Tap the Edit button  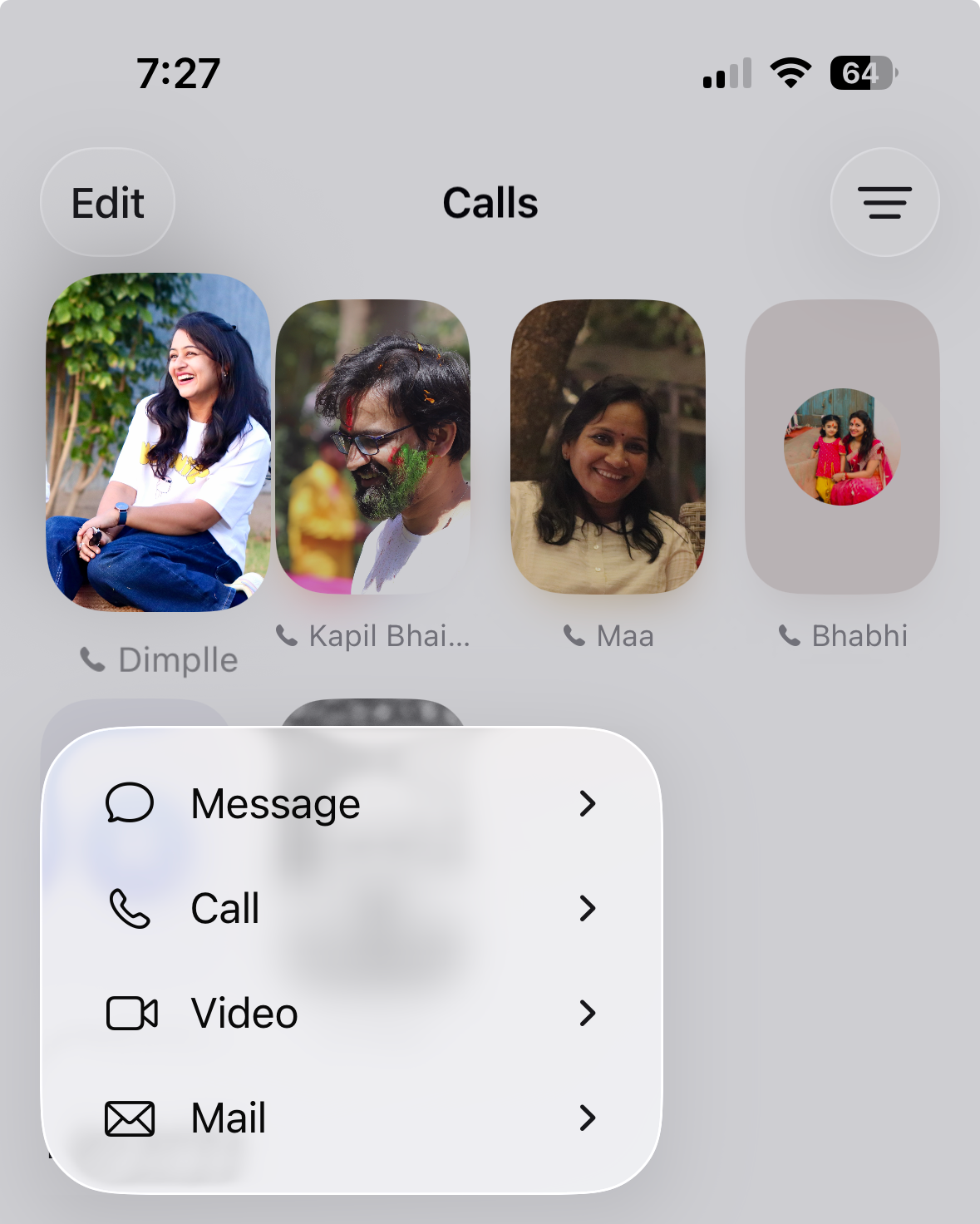pos(107,203)
